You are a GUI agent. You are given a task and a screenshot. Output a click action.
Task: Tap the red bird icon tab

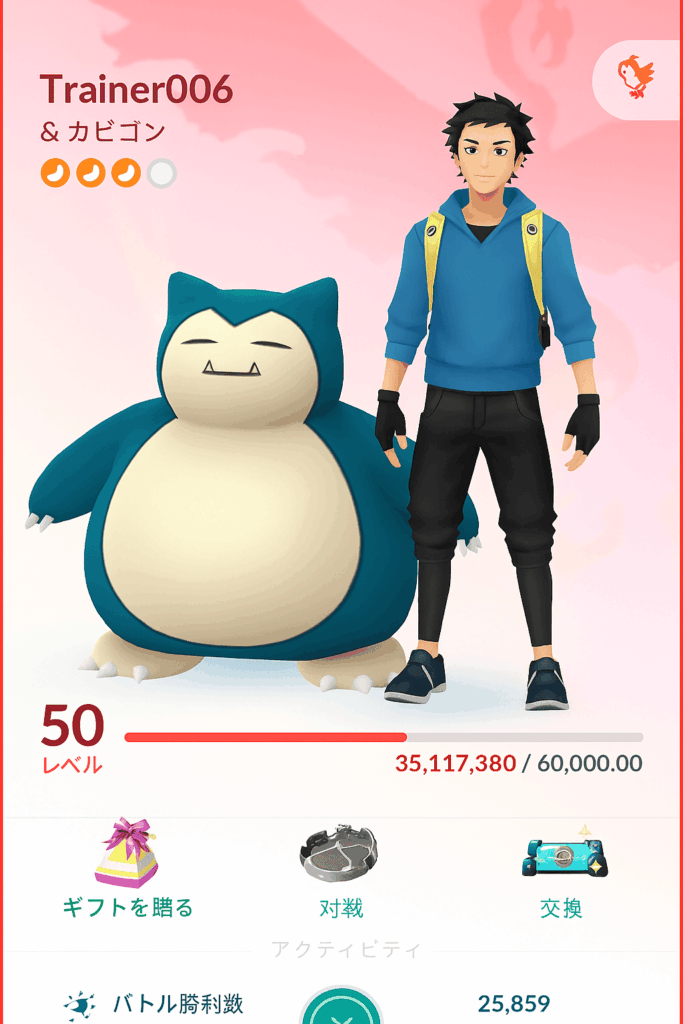[x=637, y=77]
